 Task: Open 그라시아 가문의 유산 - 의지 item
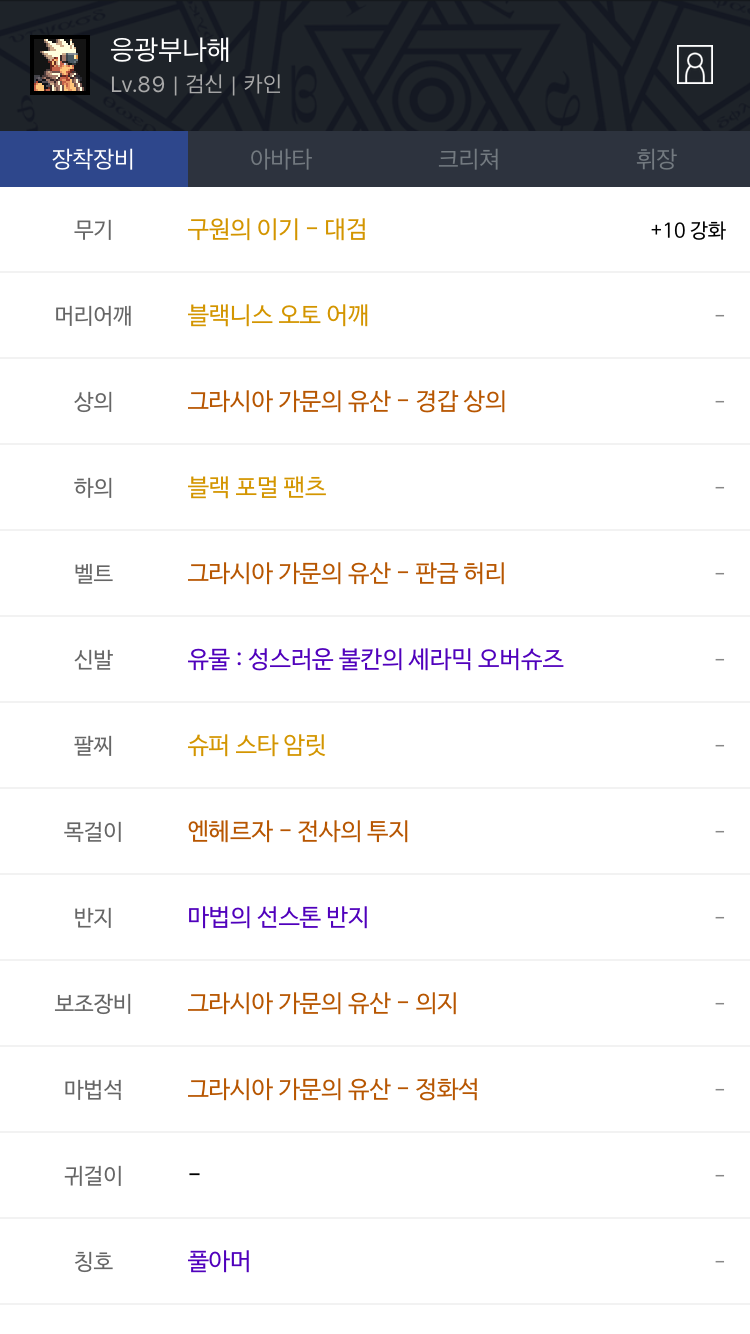click(x=322, y=1003)
